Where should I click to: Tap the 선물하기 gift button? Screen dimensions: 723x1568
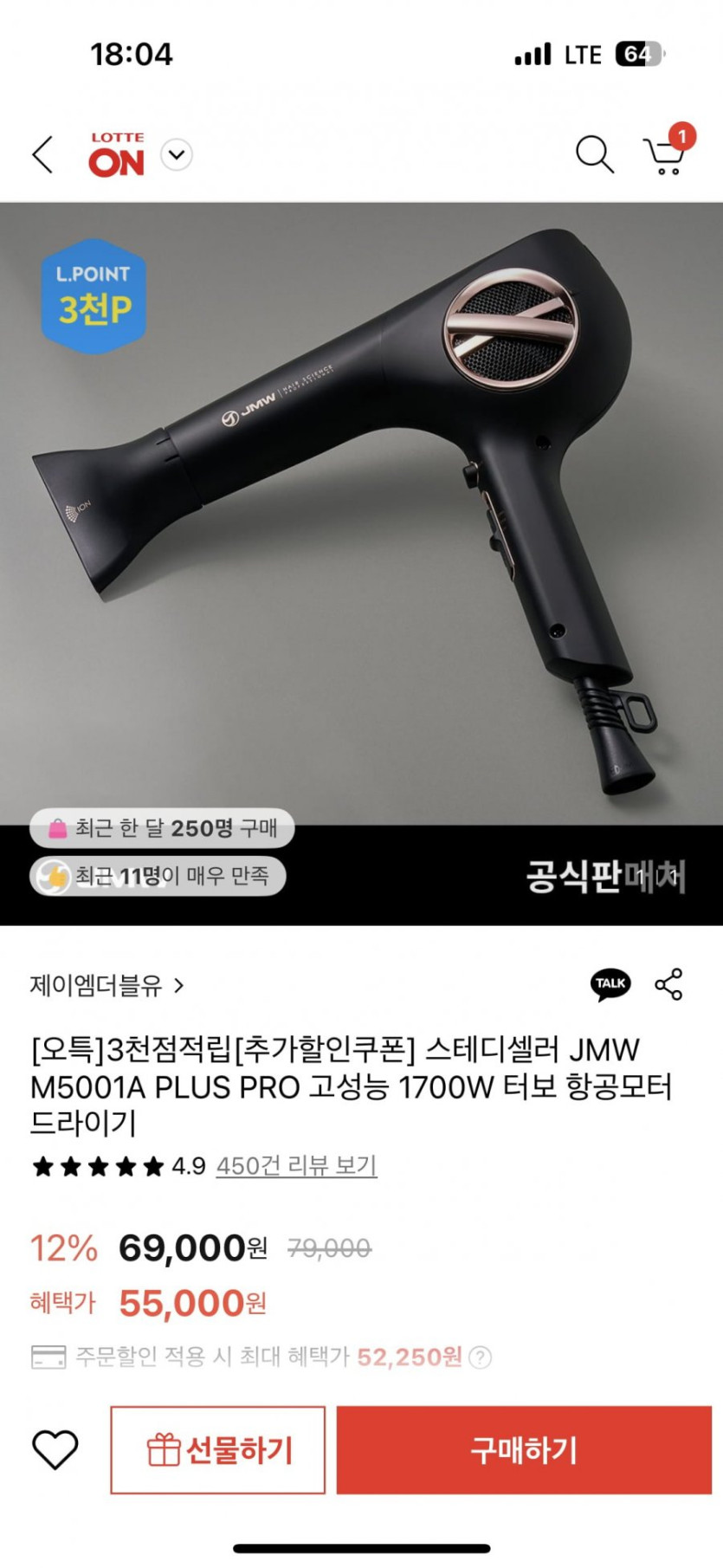pyautogui.click(x=218, y=1449)
